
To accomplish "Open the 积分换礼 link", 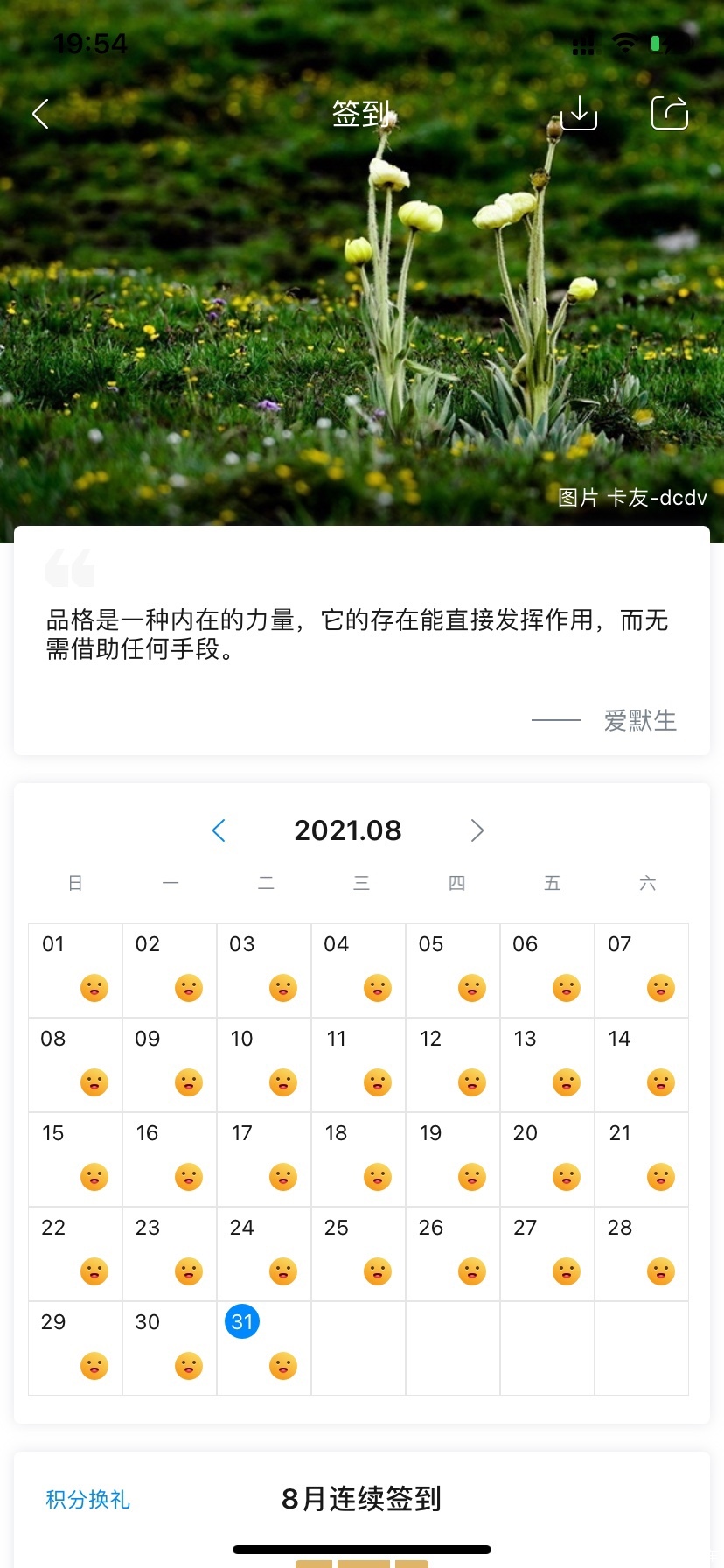I will [87, 1499].
